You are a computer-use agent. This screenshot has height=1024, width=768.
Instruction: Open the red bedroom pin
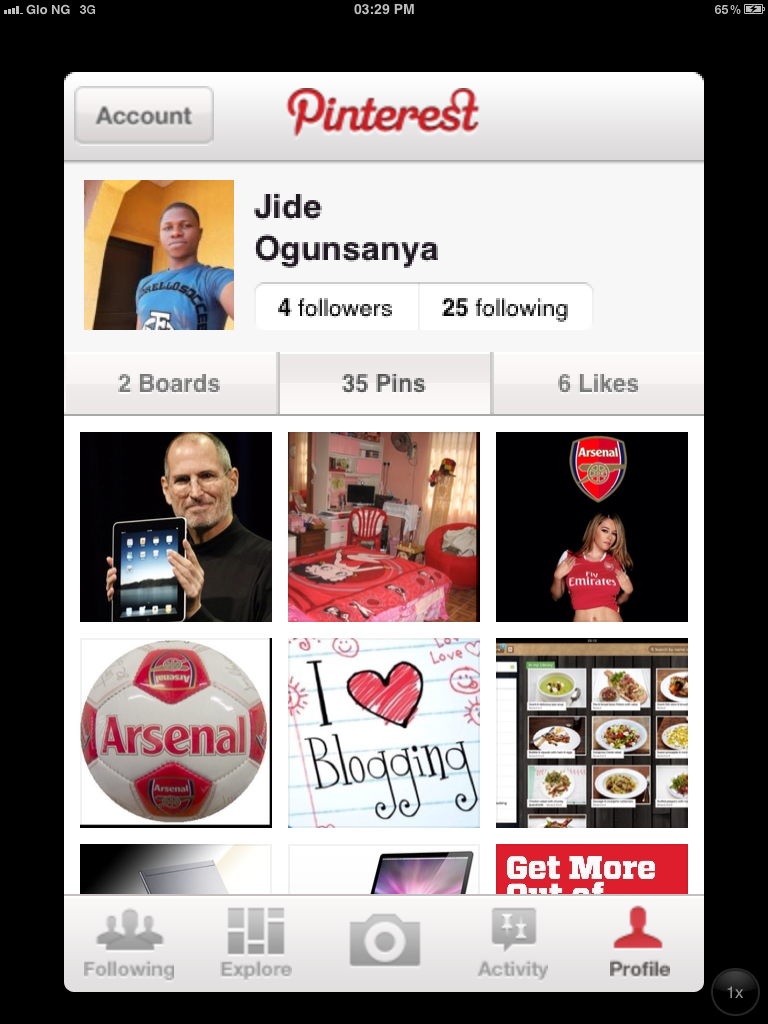[x=384, y=527]
